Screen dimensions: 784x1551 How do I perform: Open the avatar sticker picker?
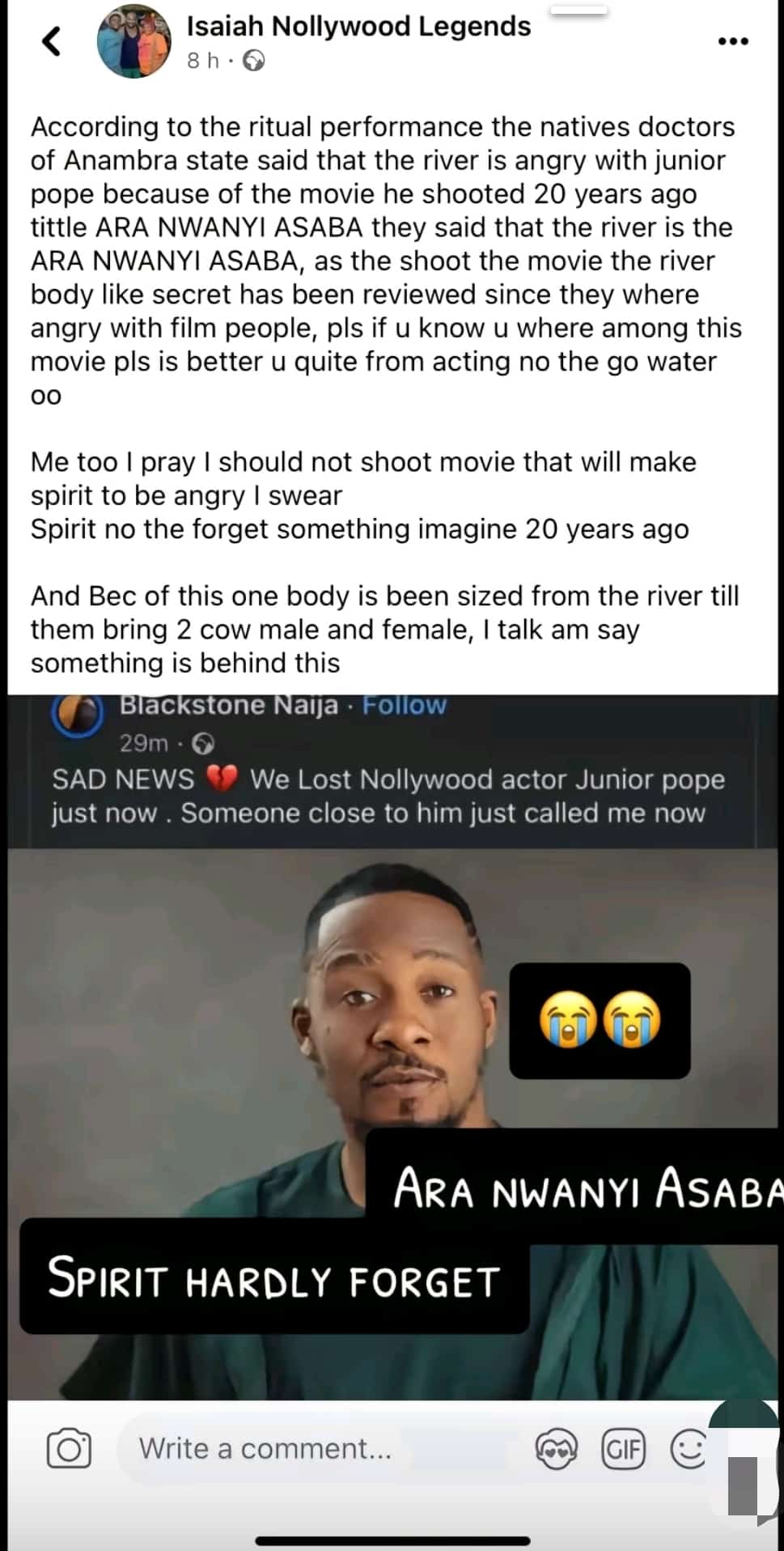[557, 1449]
